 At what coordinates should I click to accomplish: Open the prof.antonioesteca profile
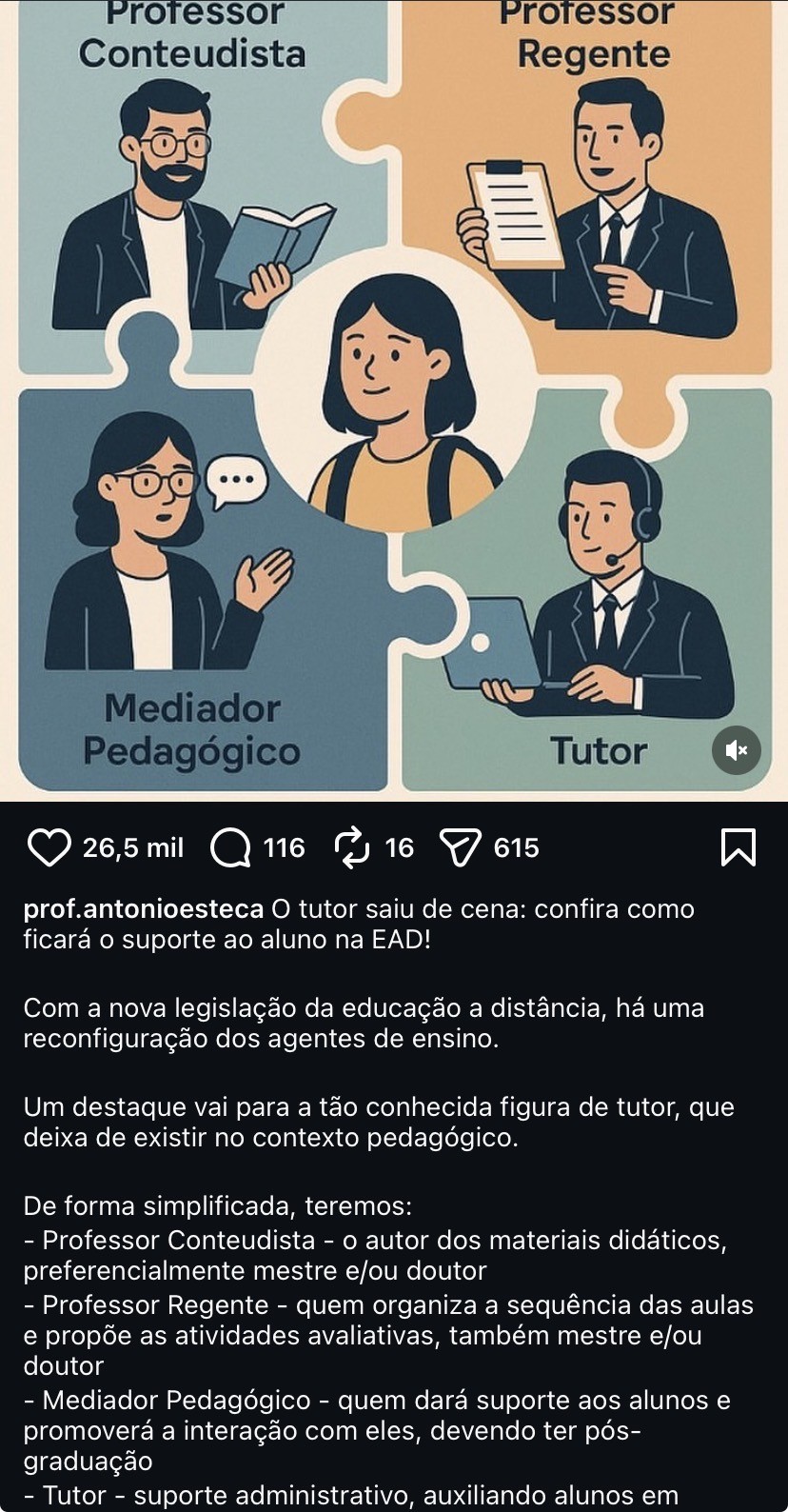point(143,909)
